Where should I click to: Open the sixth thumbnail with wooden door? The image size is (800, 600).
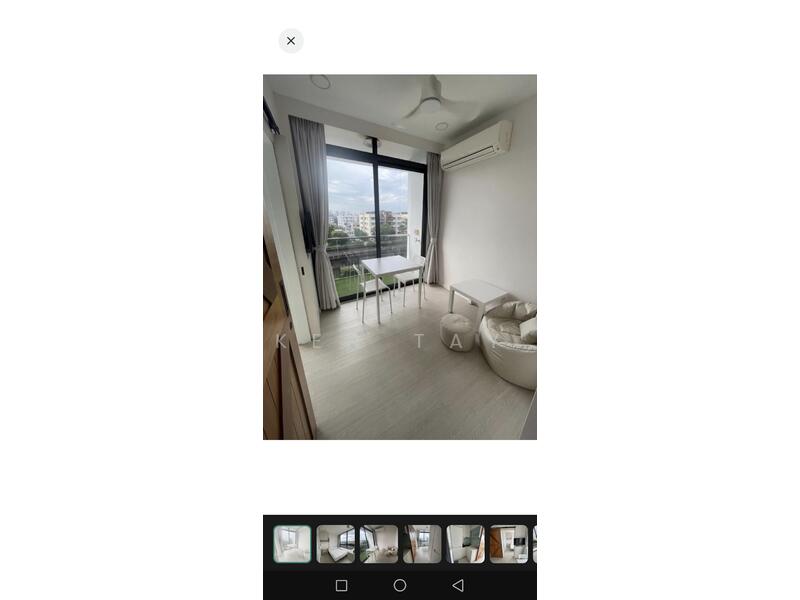pyautogui.click(x=508, y=544)
